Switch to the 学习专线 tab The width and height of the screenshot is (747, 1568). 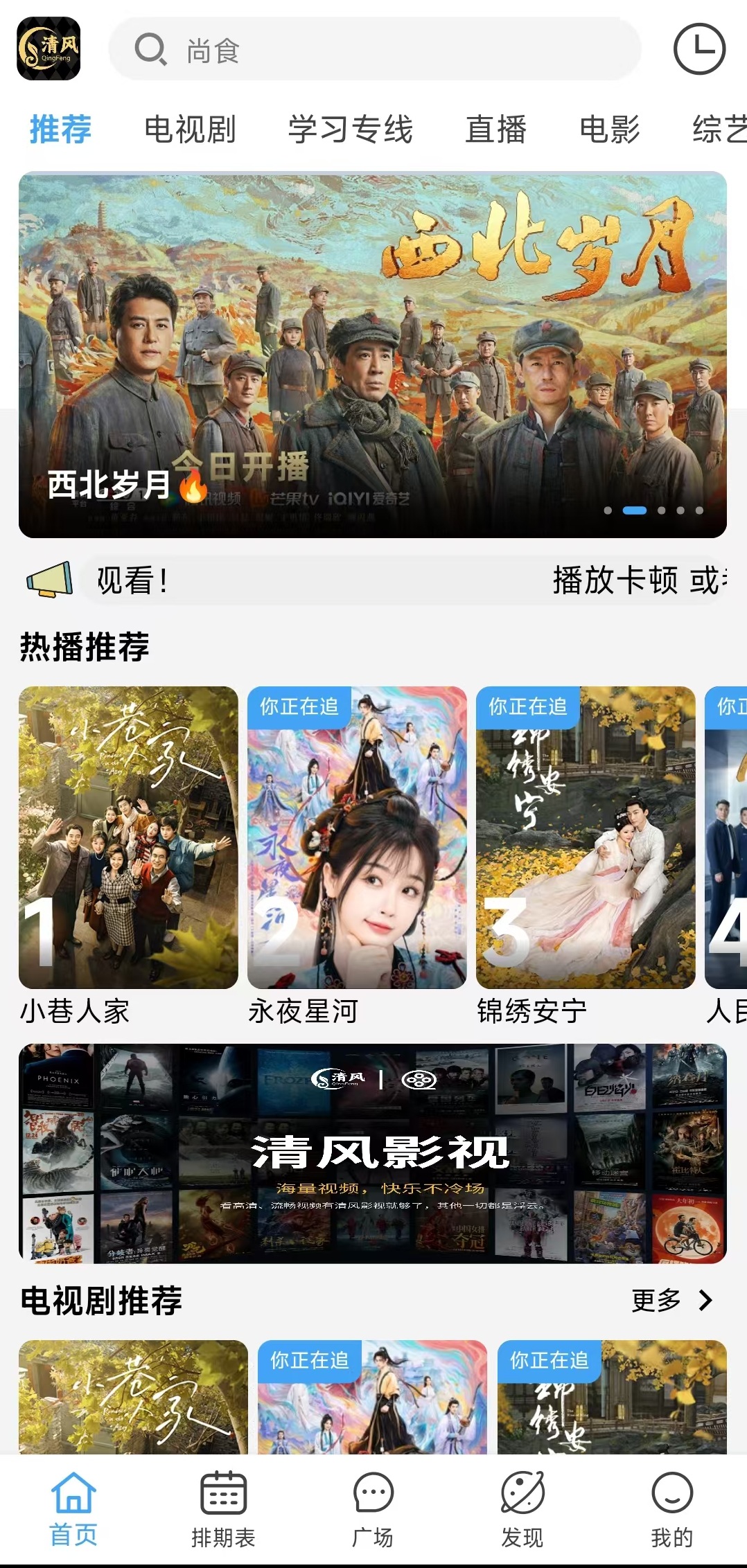point(350,130)
